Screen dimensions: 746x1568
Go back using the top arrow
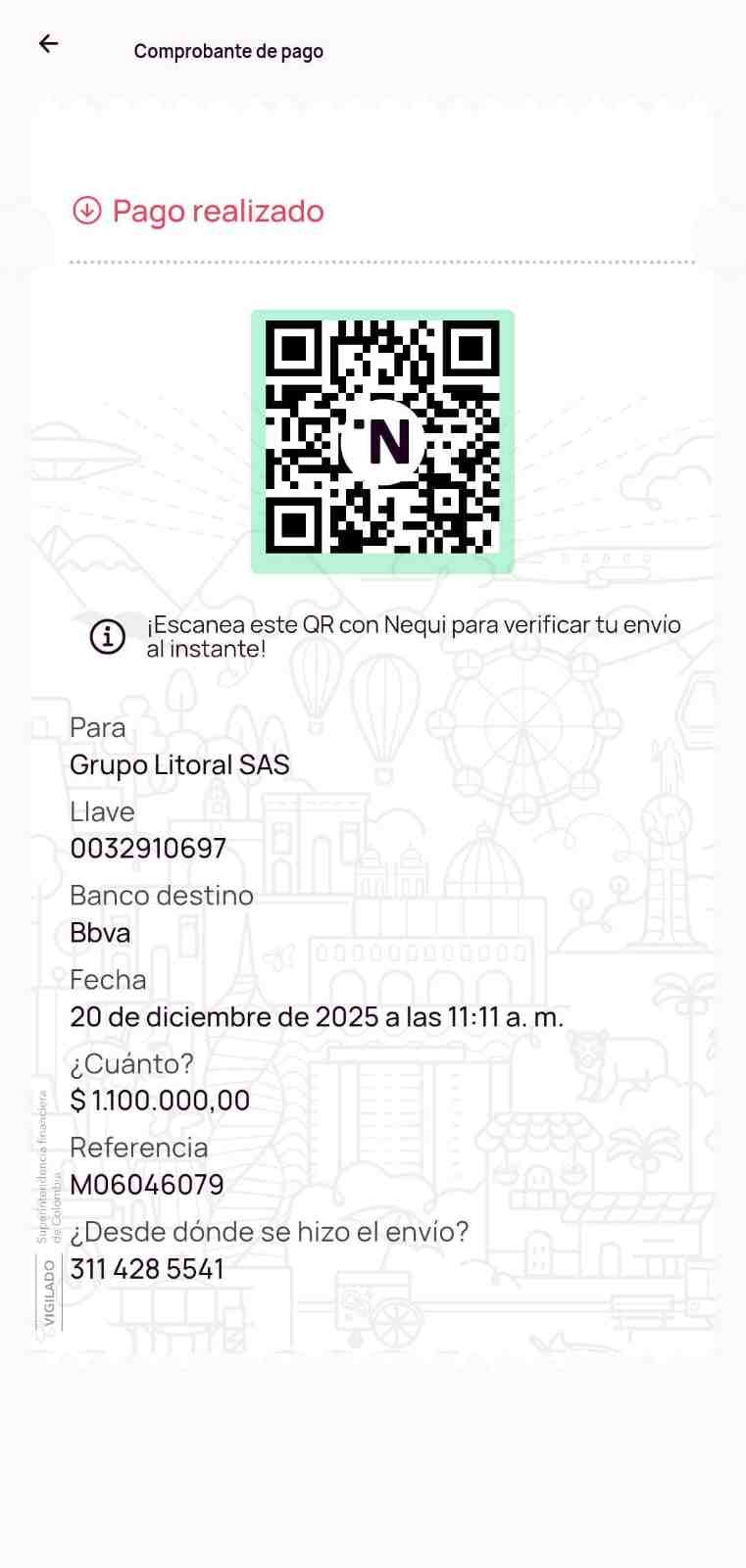48,43
